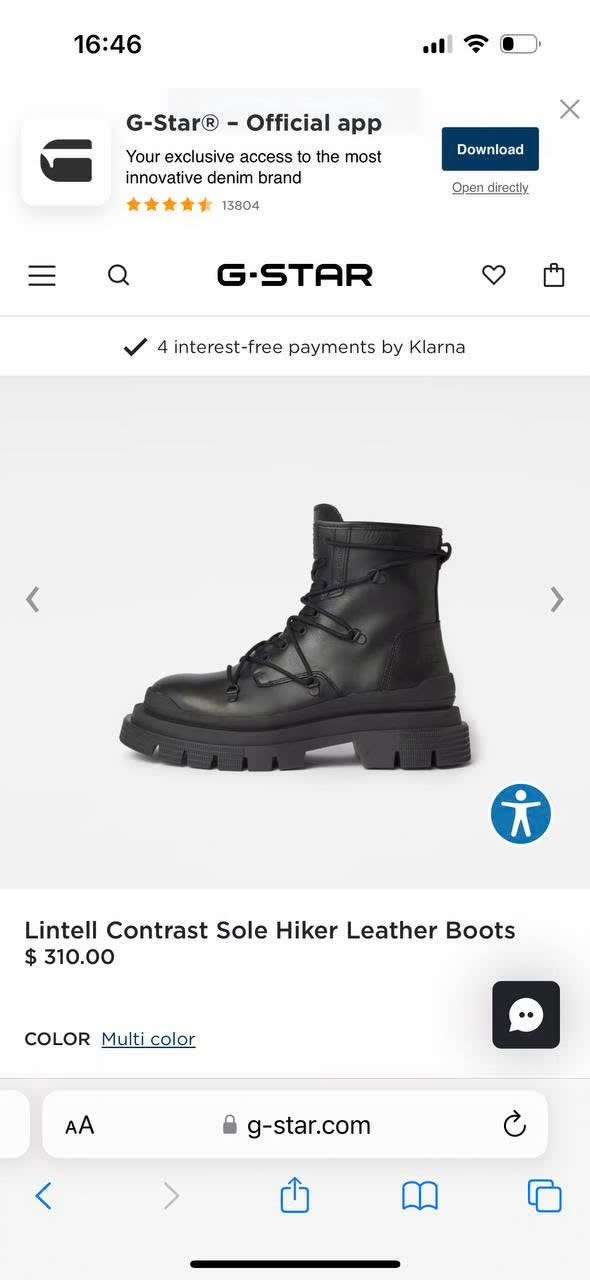Open the accessibility options button
This screenshot has height=1280, width=590.
(x=521, y=813)
